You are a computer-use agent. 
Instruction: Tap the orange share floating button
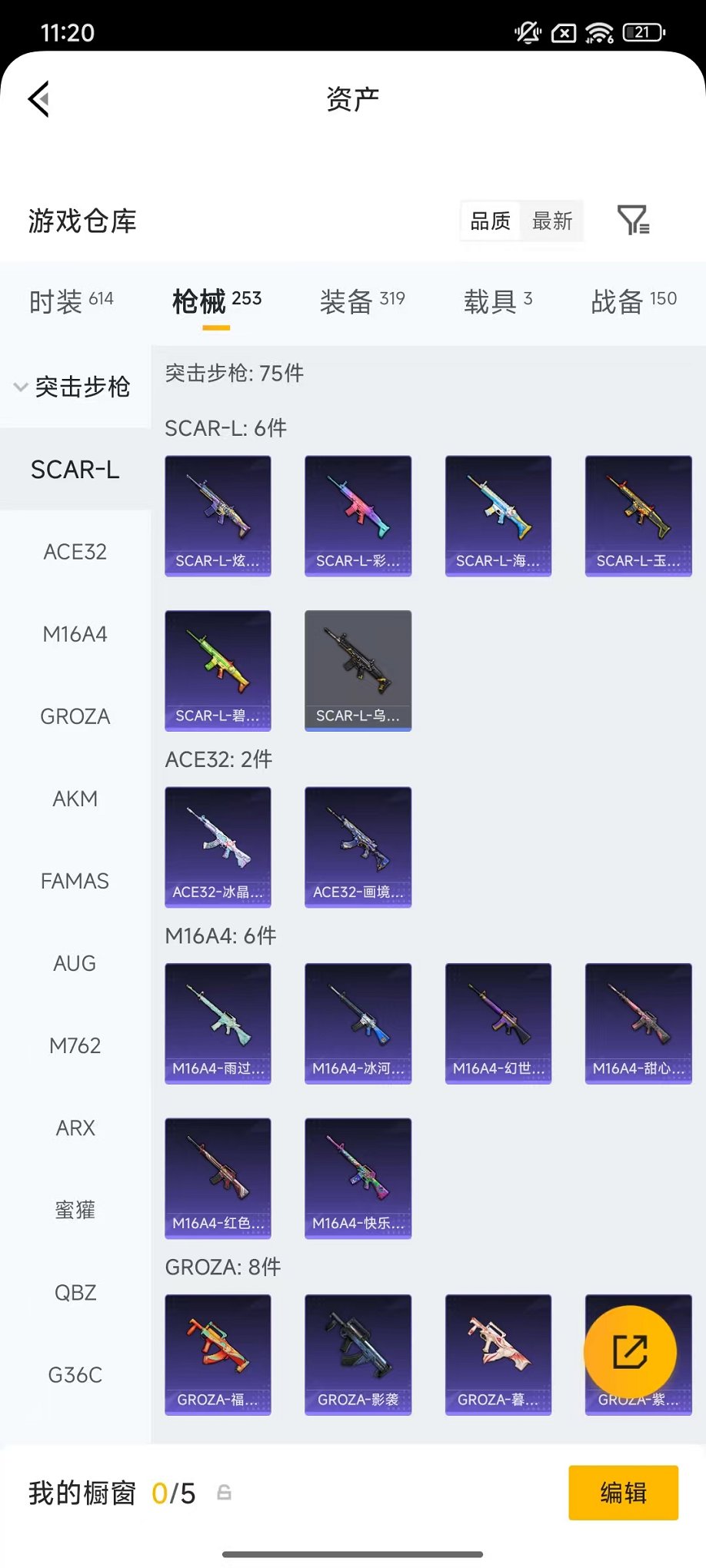tap(630, 1352)
